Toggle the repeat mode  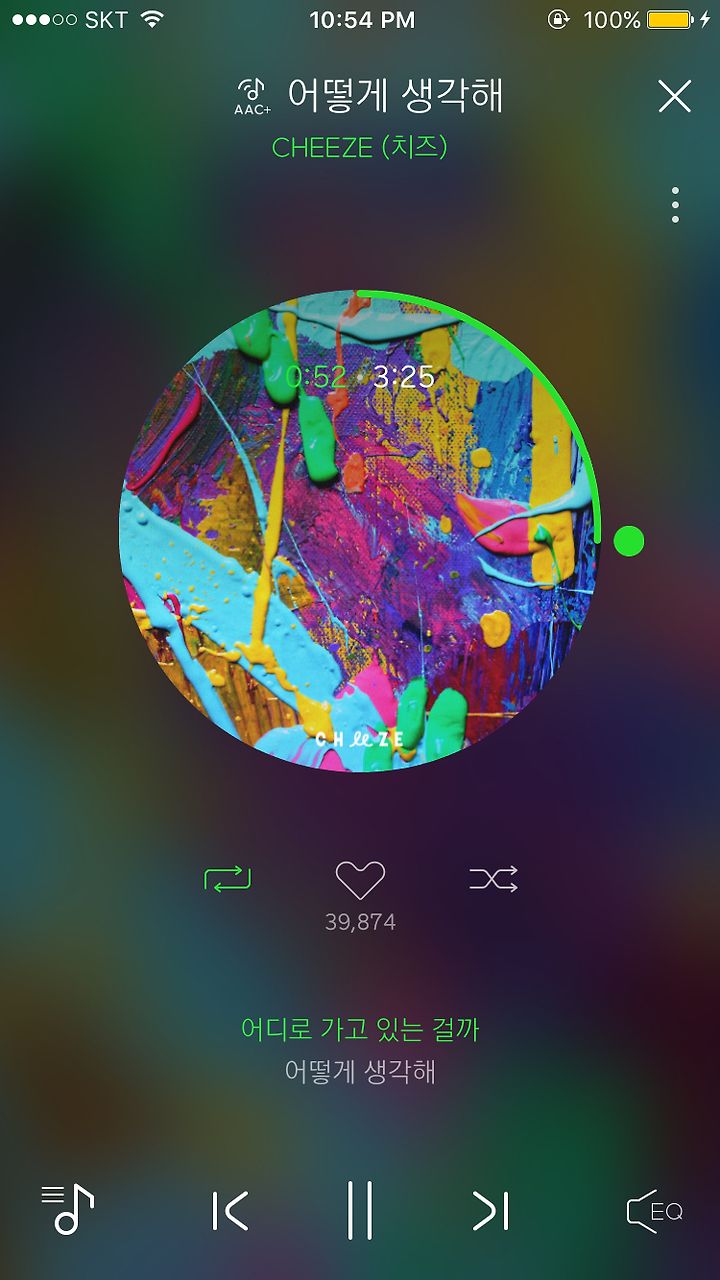(x=228, y=879)
